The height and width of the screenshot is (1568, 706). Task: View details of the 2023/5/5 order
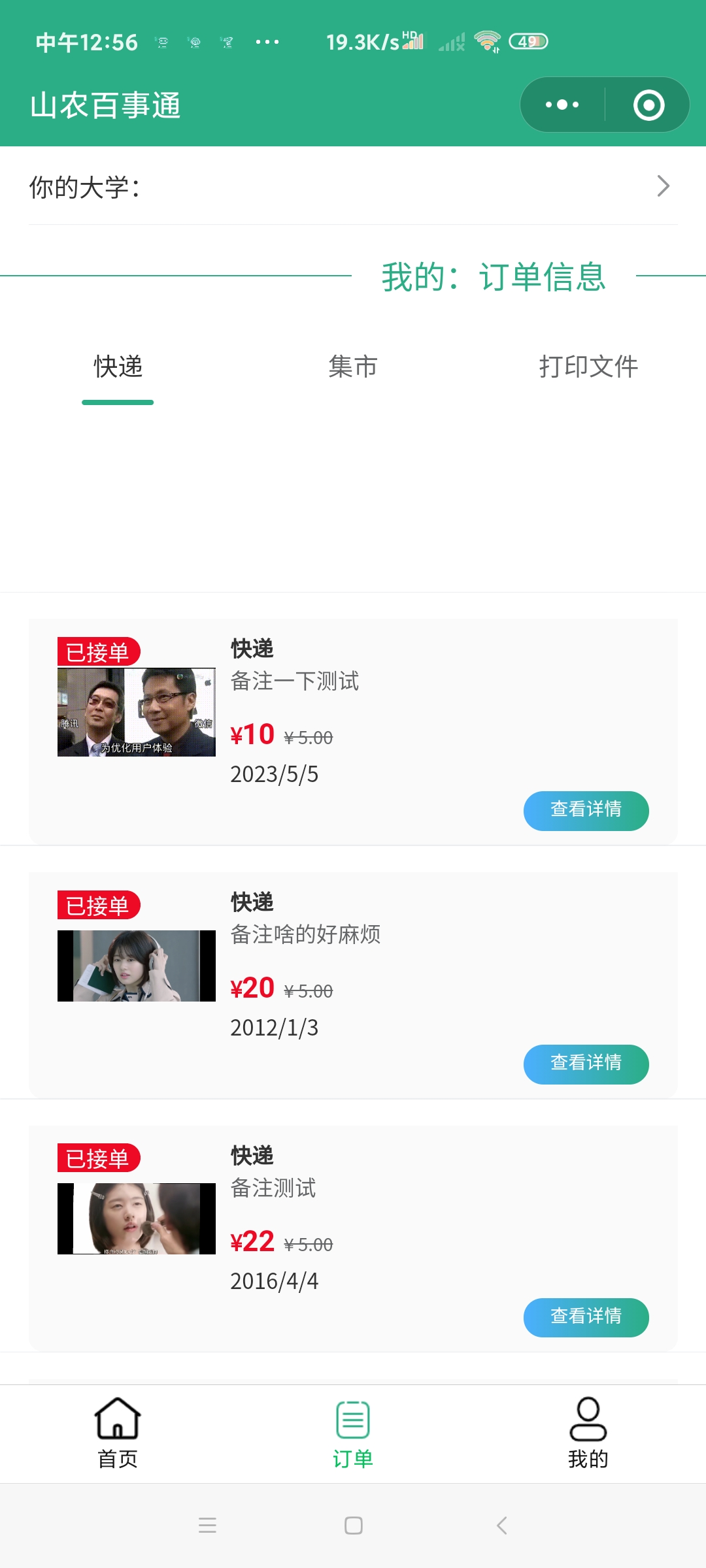[x=586, y=811]
